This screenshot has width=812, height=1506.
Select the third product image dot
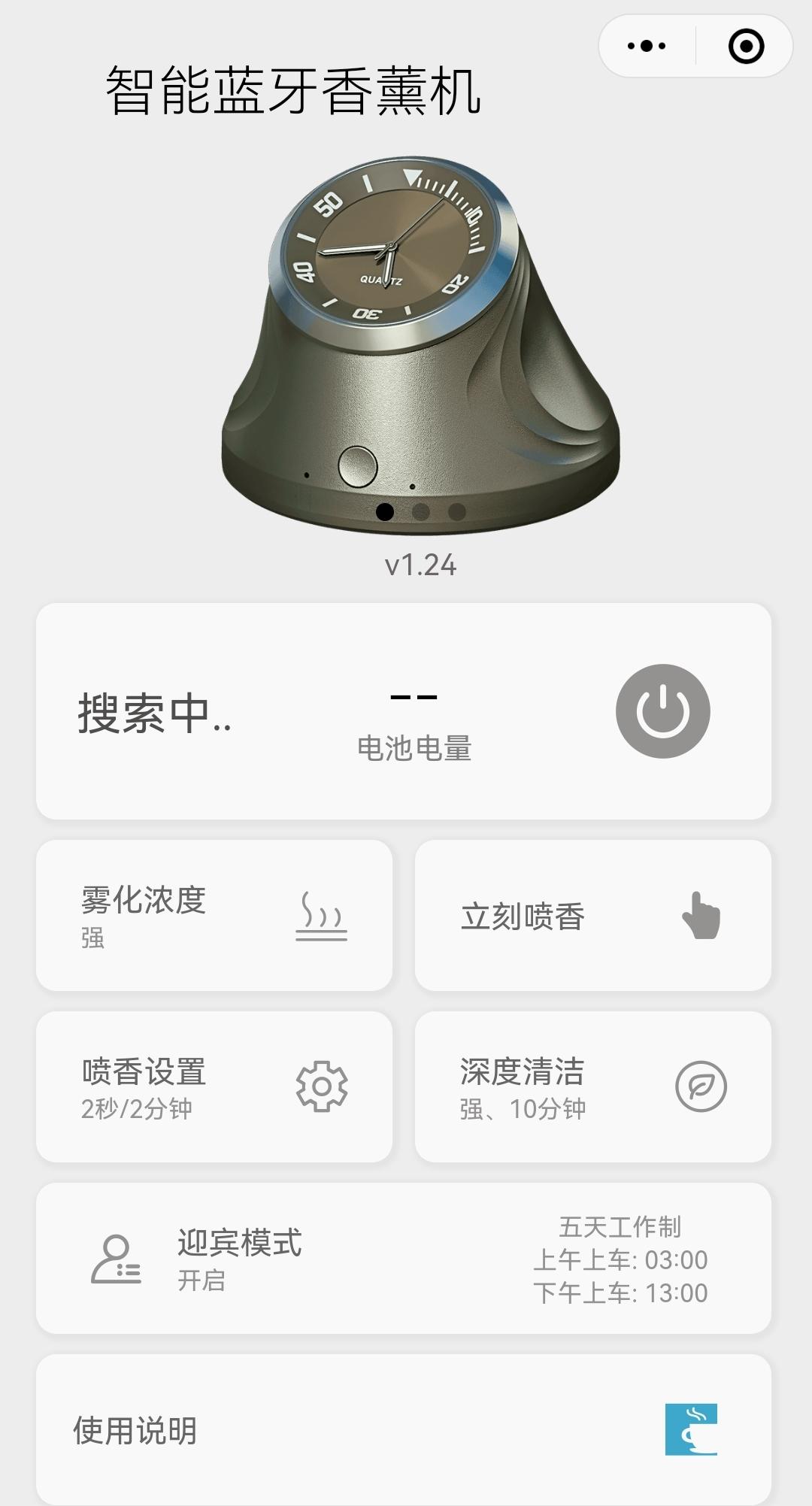pos(457,512)
